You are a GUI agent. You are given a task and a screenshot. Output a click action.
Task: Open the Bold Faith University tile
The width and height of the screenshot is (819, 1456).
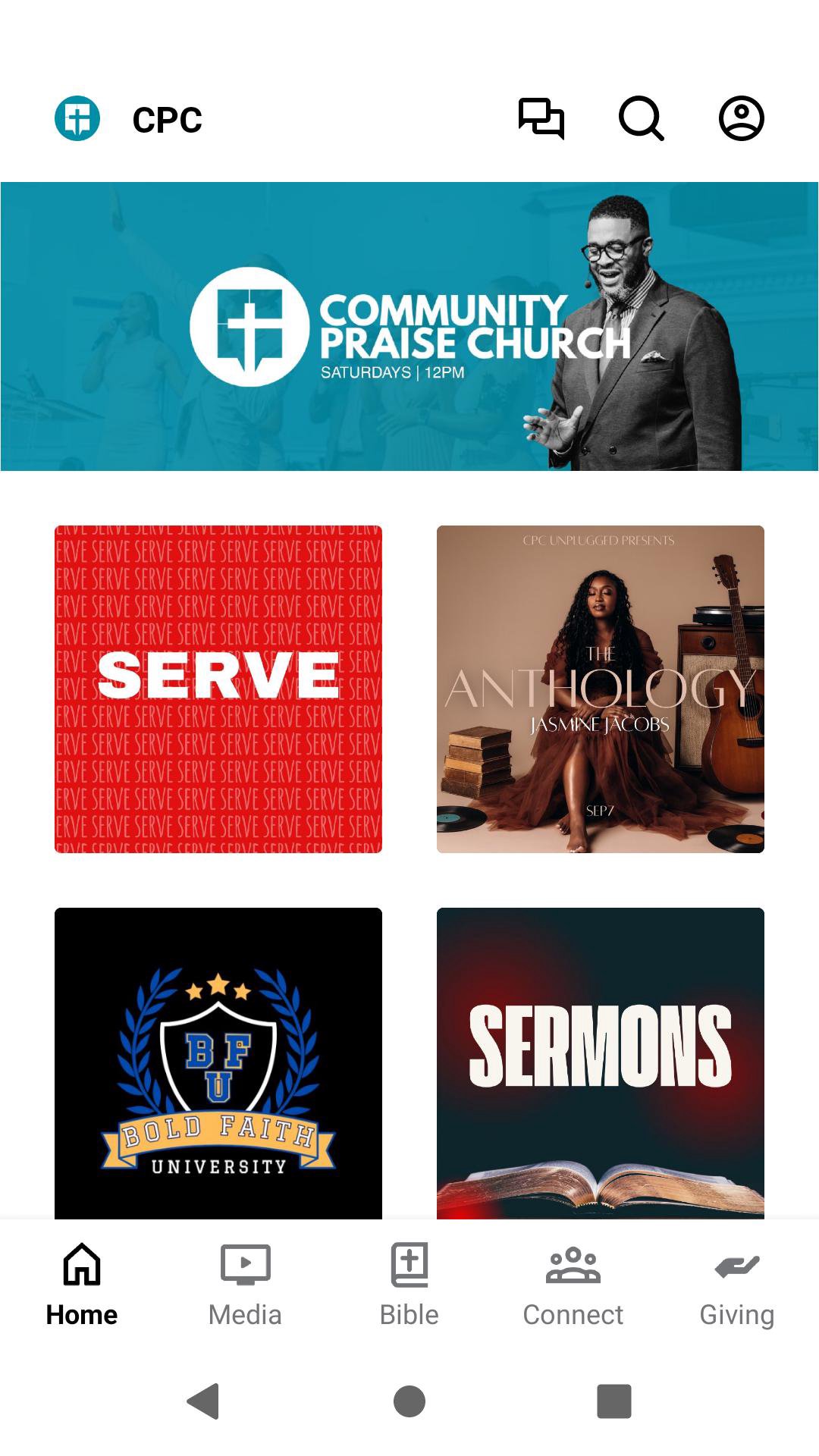[x=218, y=1062]
